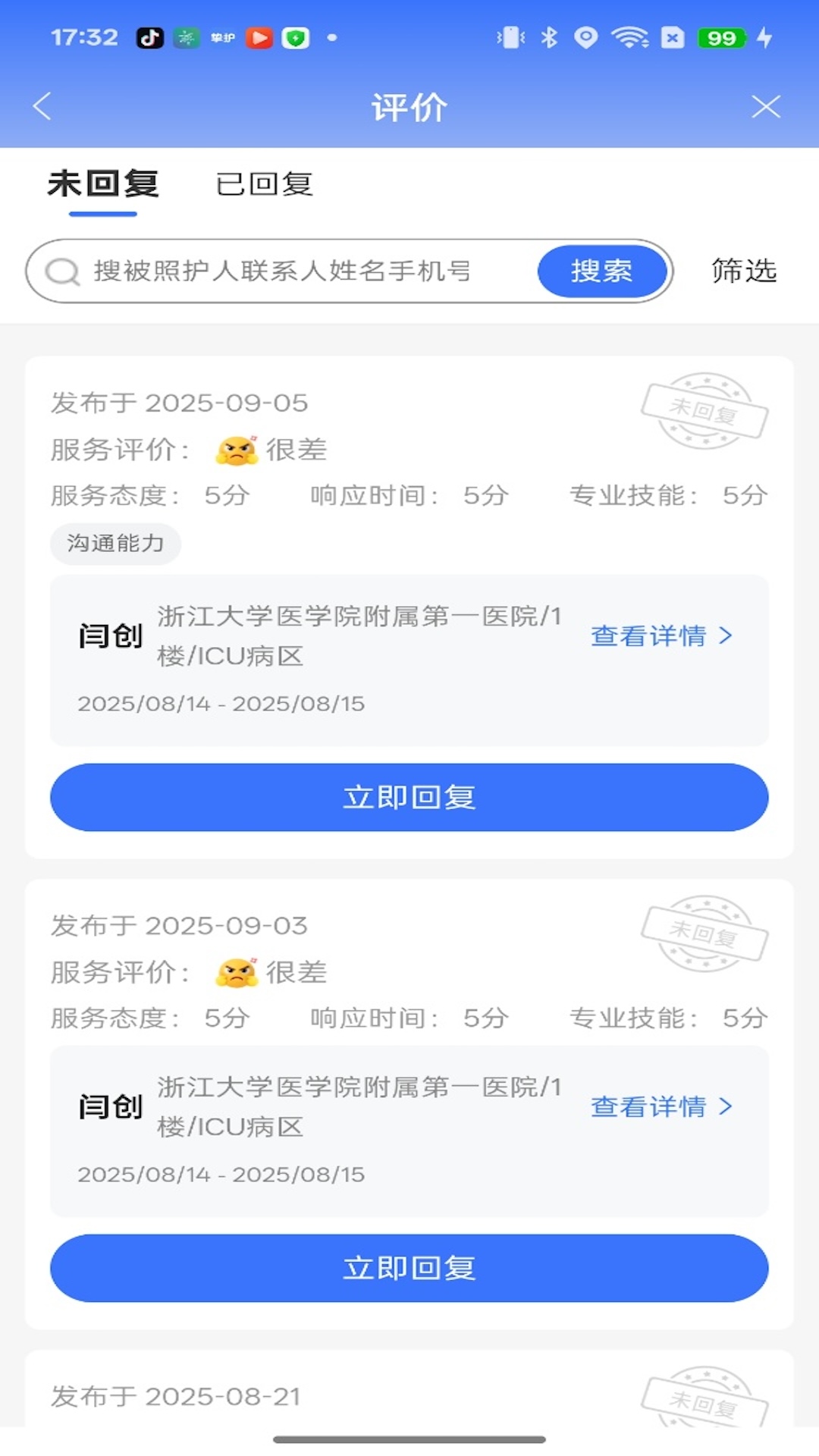Open 查看详情 on the 2025-09-03 review
The image size is (819, 1456).
pos(661,1106)
